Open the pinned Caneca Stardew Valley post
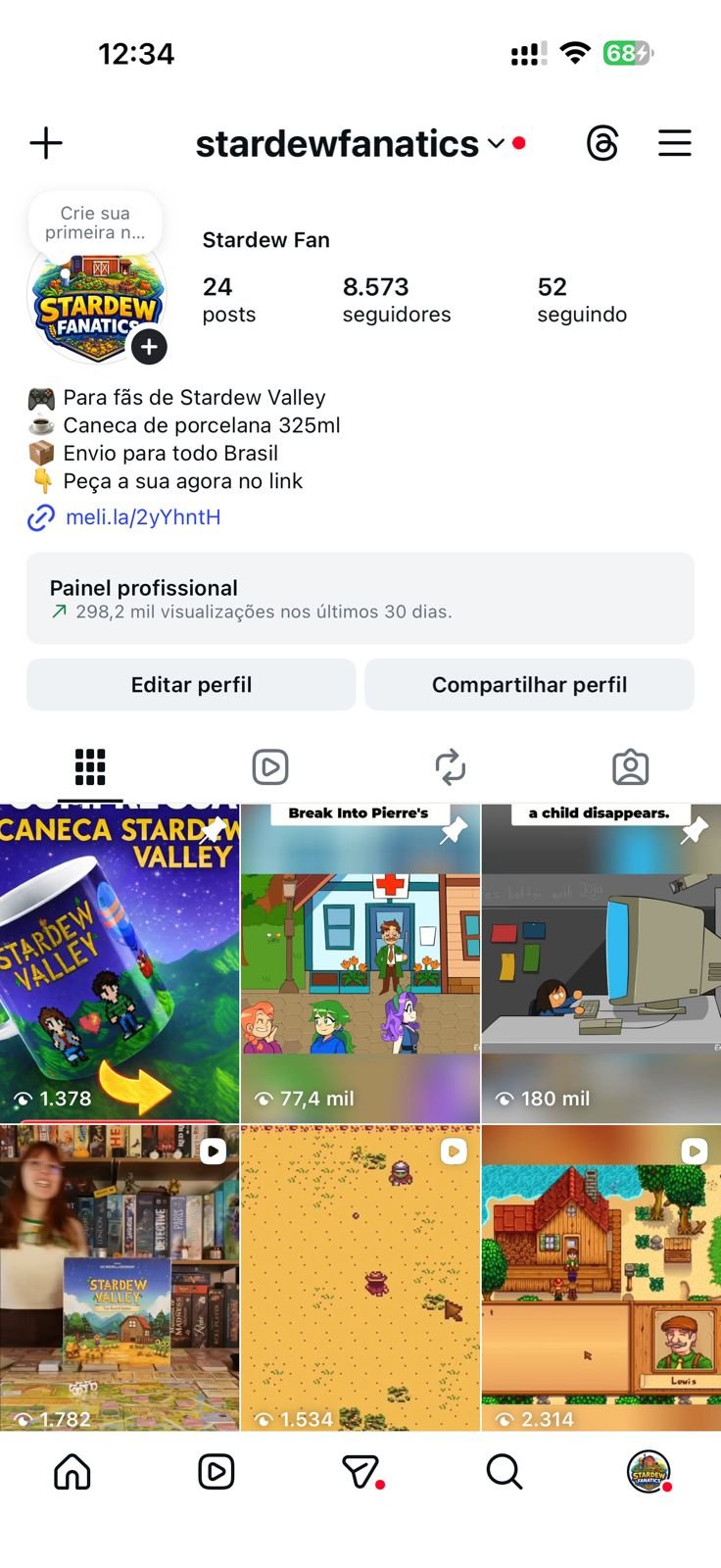This screenshot has width=721, height=1568. (x=120, y=965)
